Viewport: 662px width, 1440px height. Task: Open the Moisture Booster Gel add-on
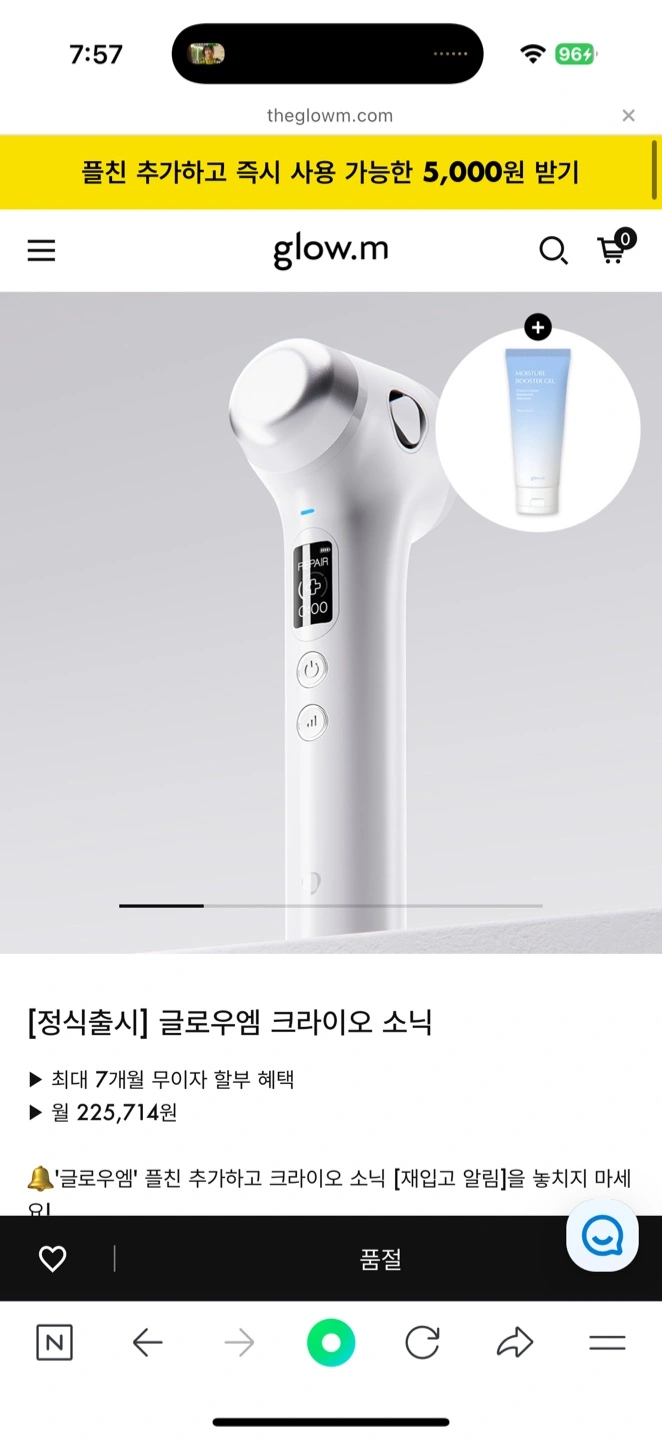click(x=538, y=428)
